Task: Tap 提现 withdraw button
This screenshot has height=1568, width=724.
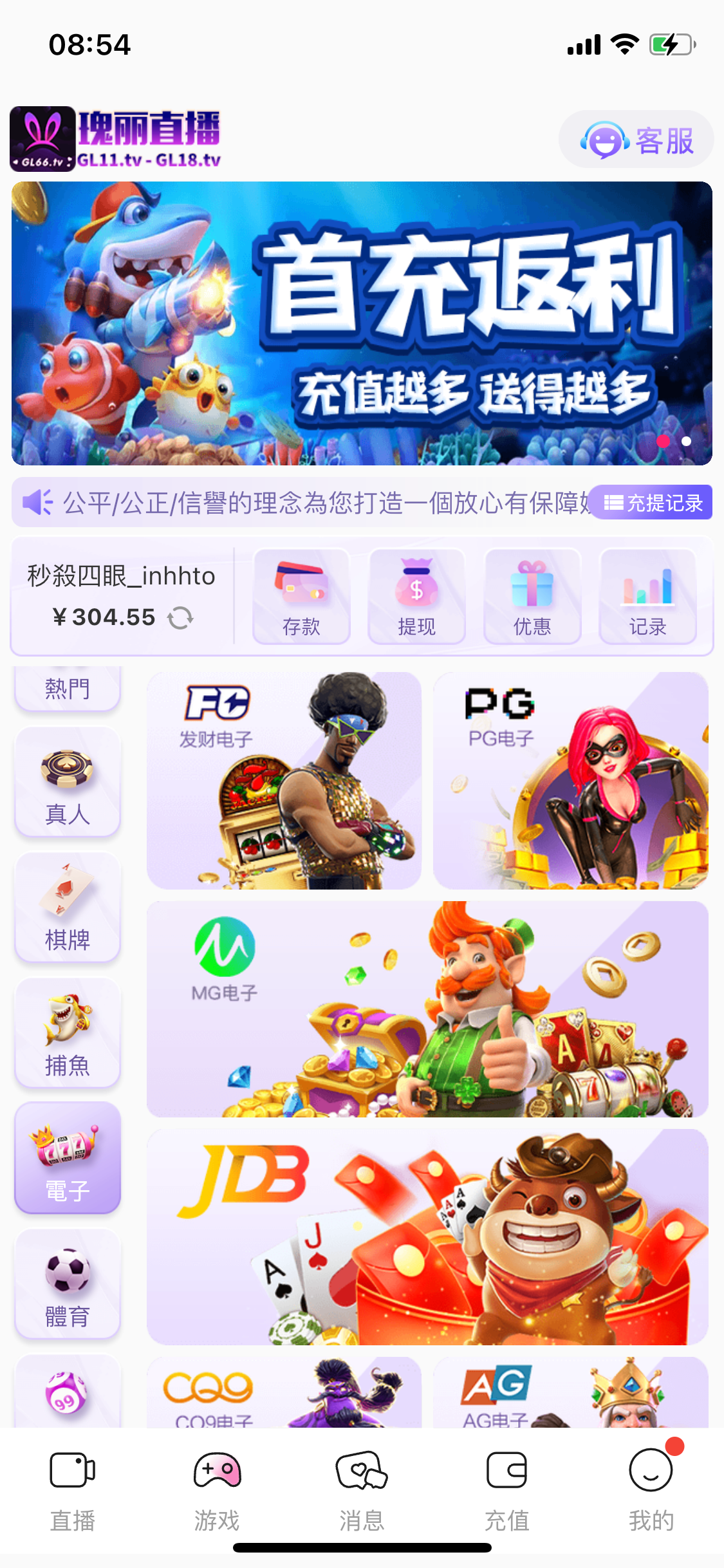Action: click(416, 596)
